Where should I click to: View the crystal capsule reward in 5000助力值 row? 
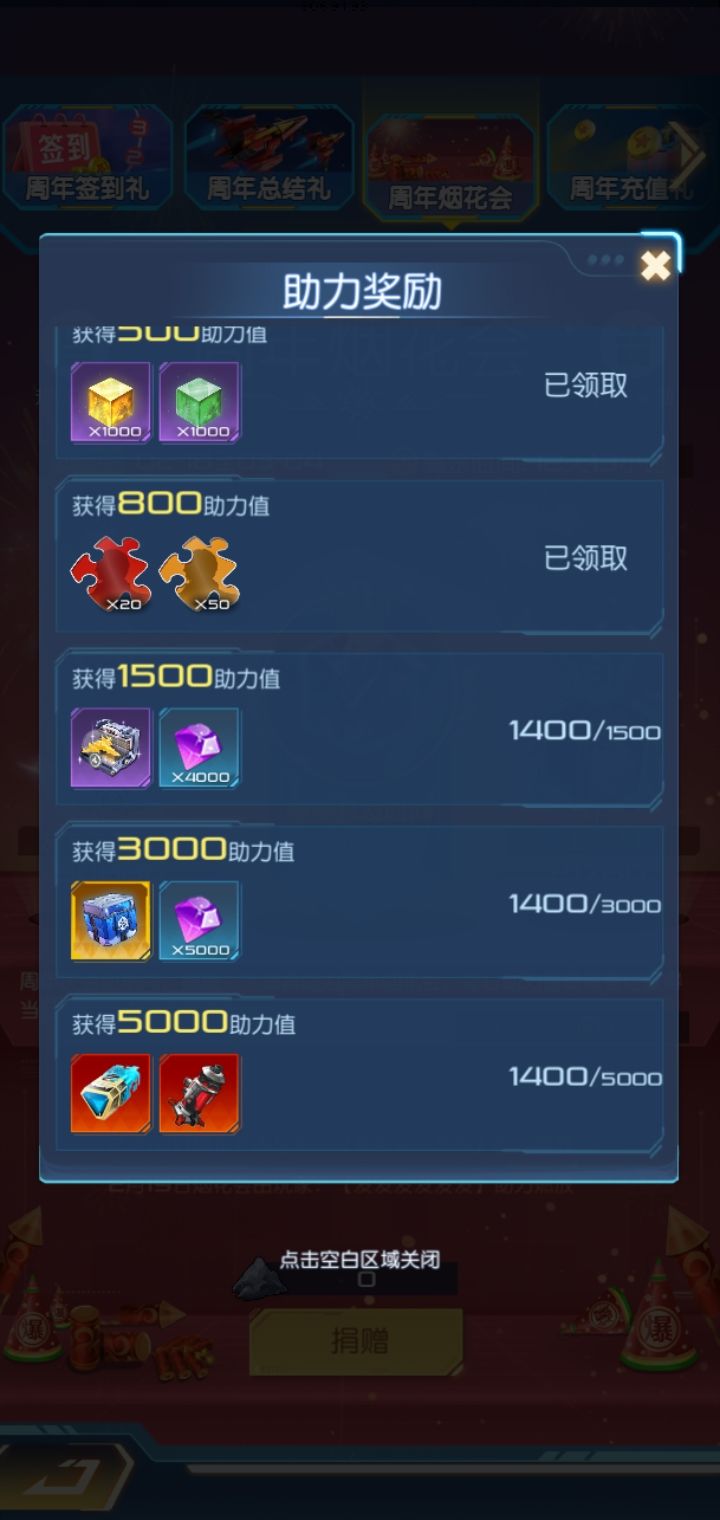click(110, 1094)
